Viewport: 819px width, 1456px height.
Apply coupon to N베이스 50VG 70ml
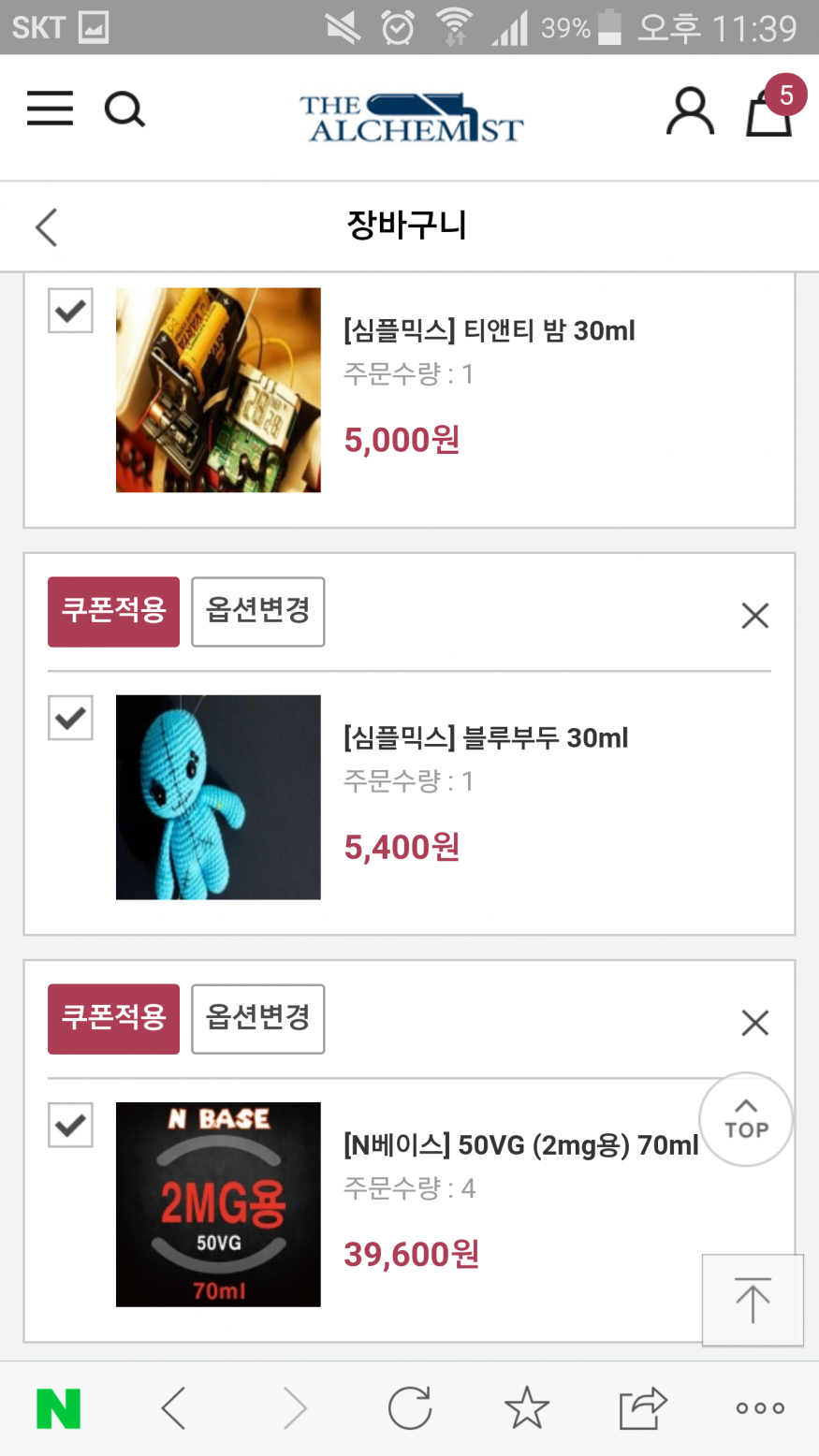tap(113, 1019)
